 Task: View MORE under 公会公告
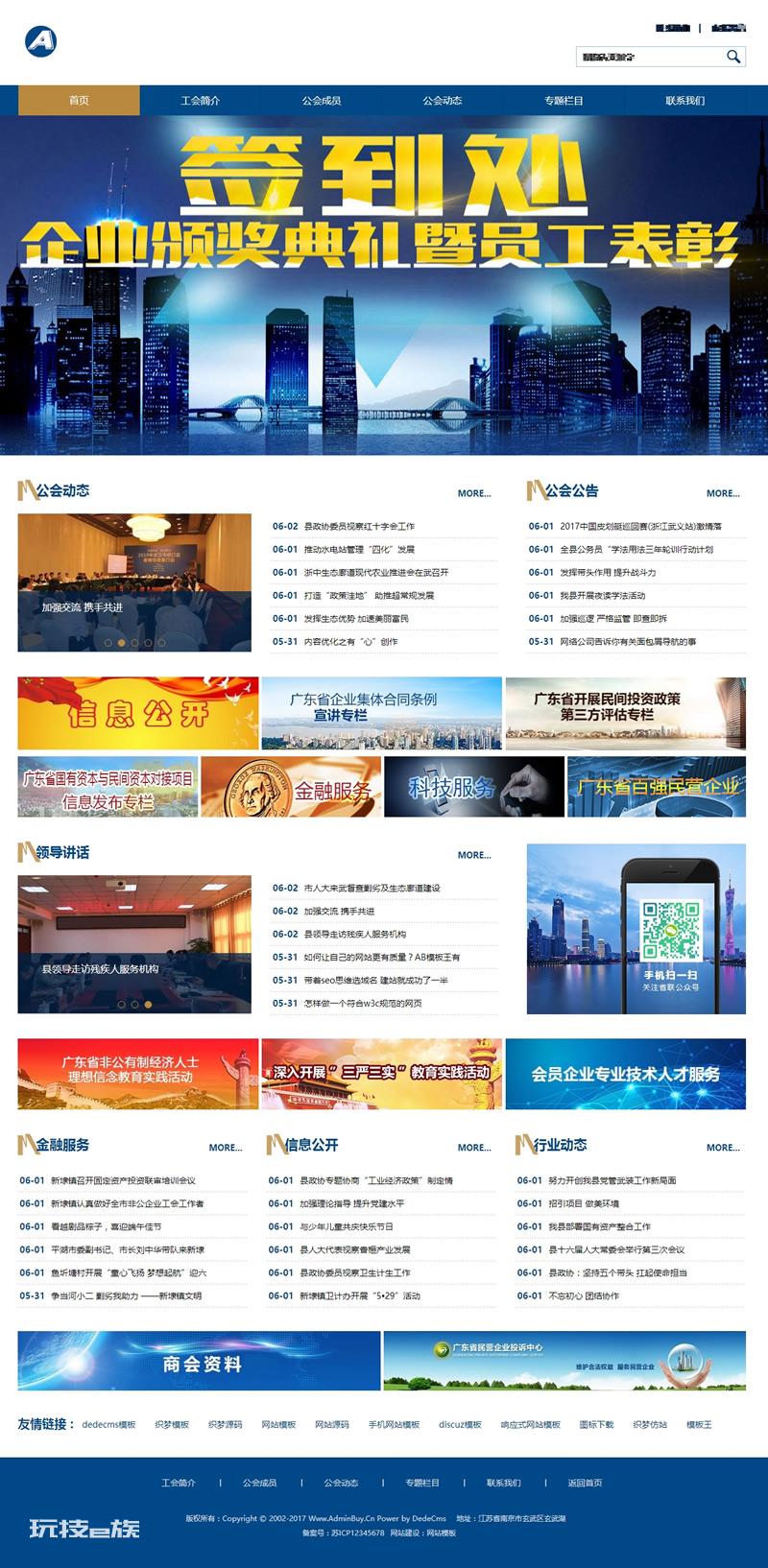point(723,493)
